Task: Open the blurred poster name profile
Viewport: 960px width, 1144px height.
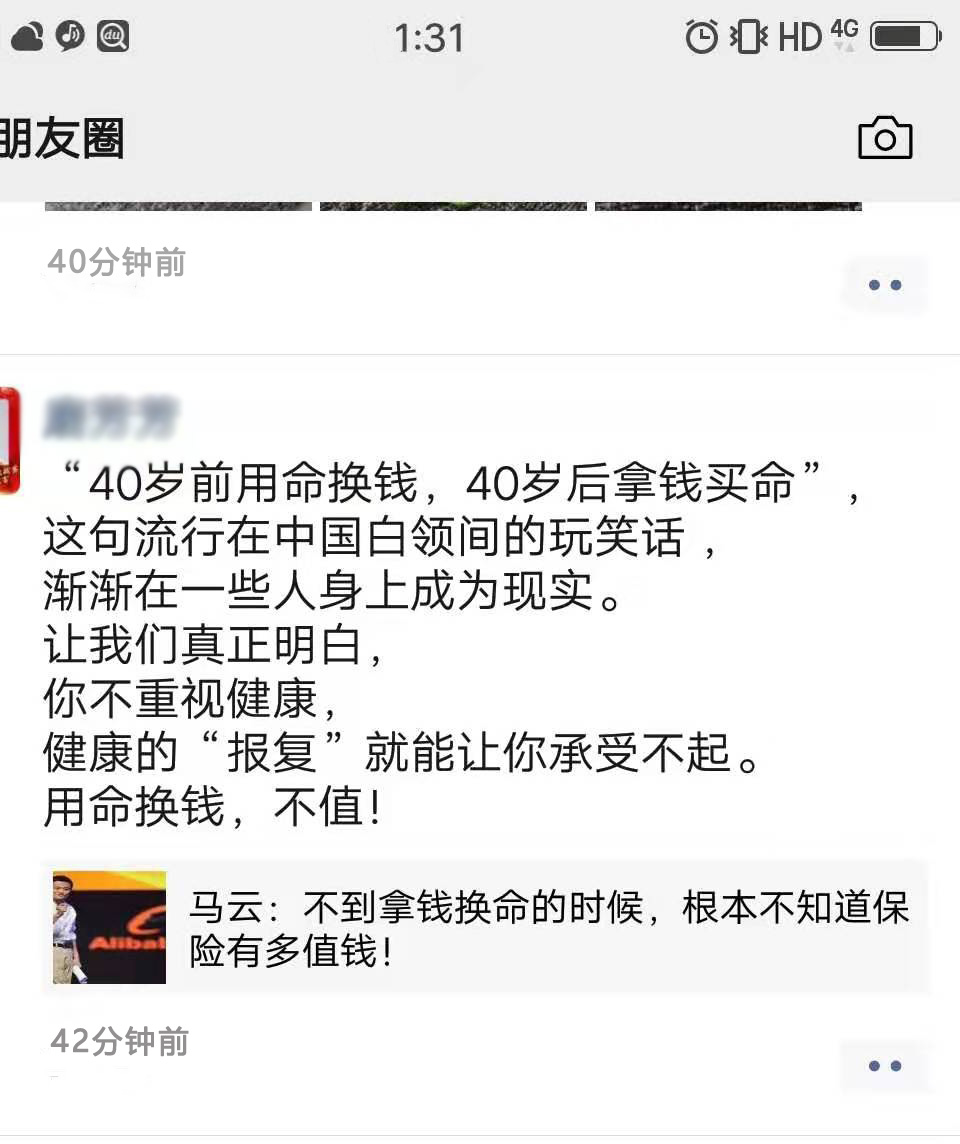Action: point(112,417)
